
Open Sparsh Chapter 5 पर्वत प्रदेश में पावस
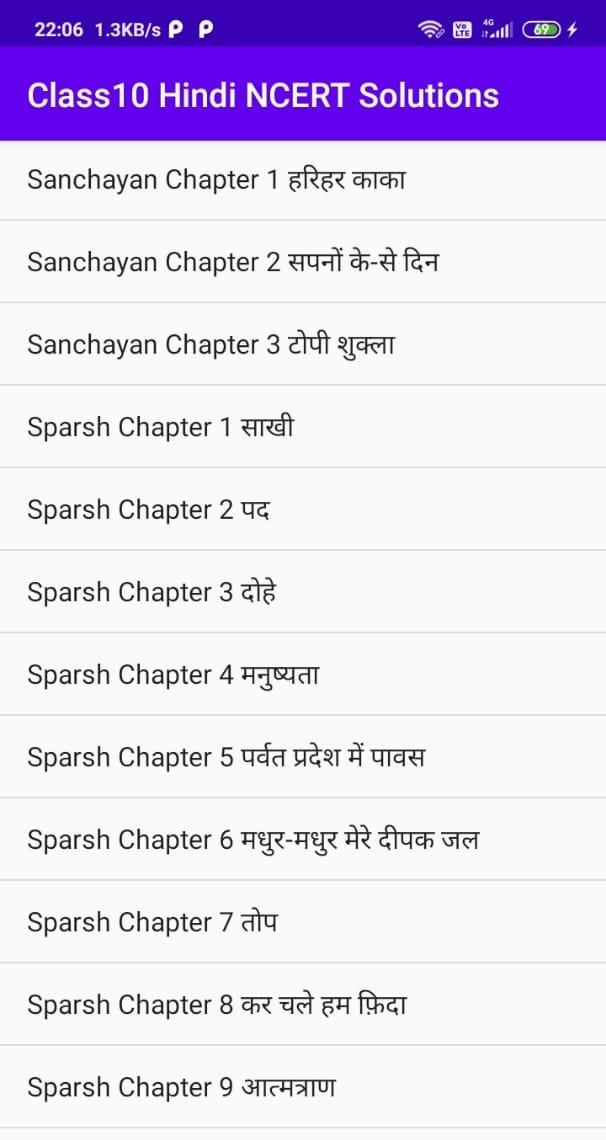[x=303, y=757]
